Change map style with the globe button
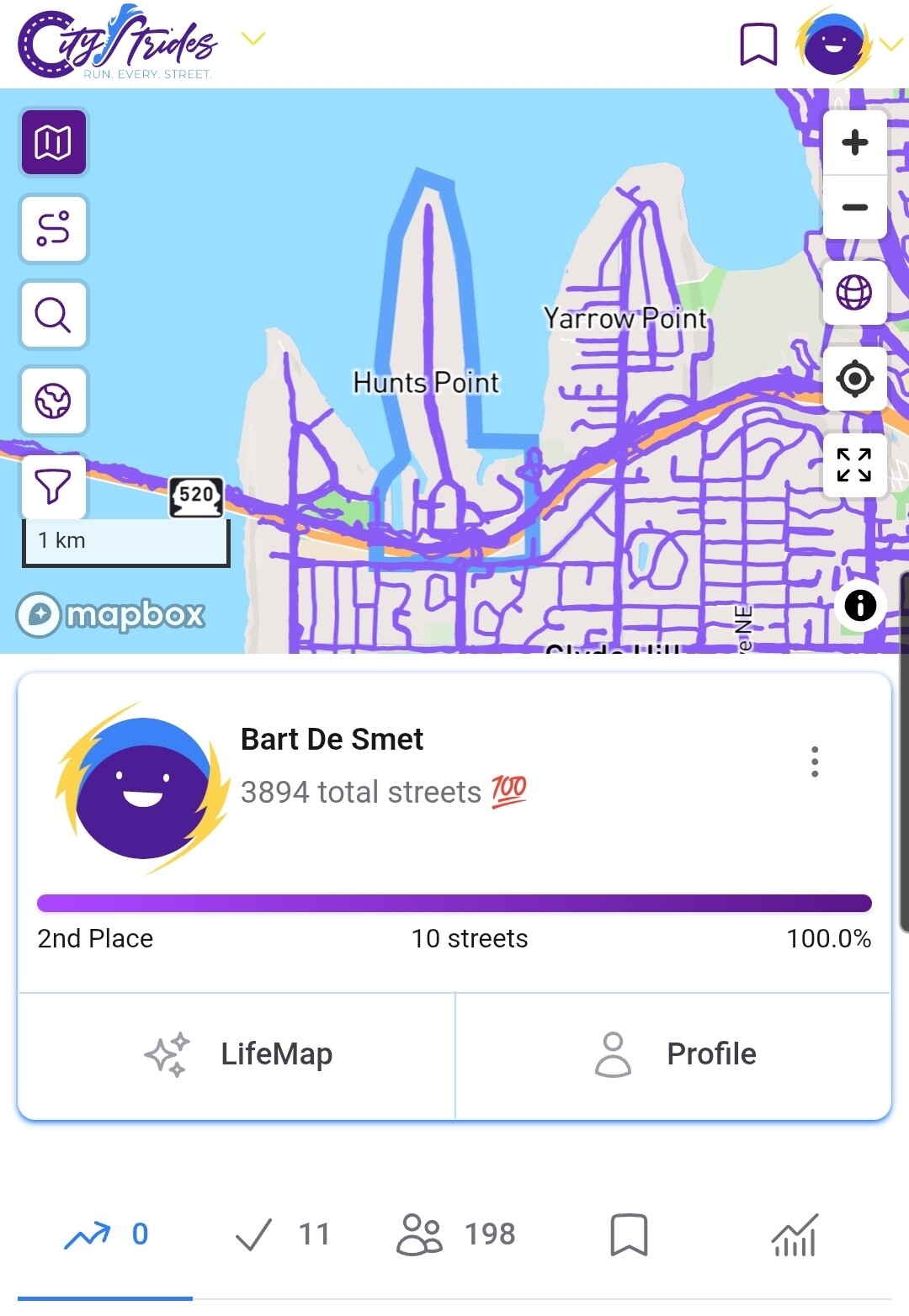The width and height of the screenshot is (909, 1316). click(x=854, y=293)
